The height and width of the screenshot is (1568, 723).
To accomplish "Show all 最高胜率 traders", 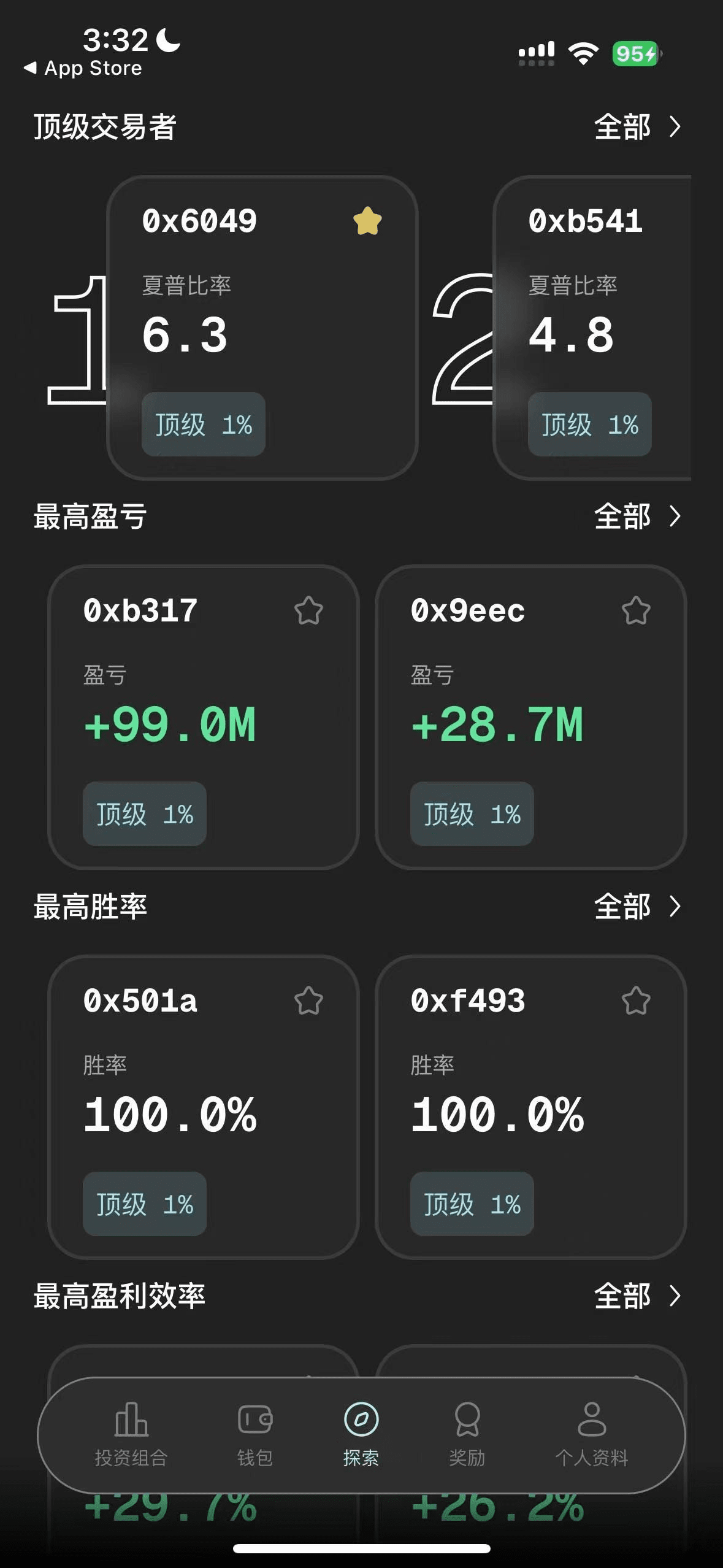I will click(x=637, y=907).
